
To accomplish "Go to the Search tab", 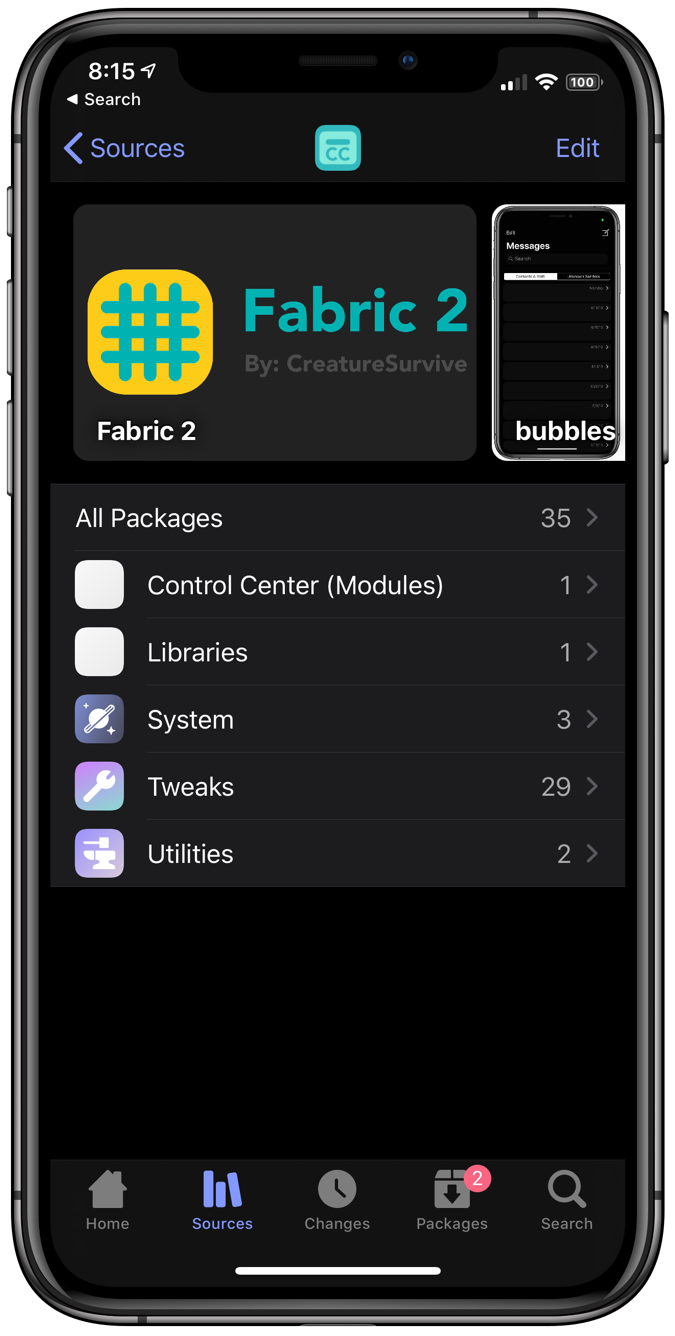I will coord(566,1201).
